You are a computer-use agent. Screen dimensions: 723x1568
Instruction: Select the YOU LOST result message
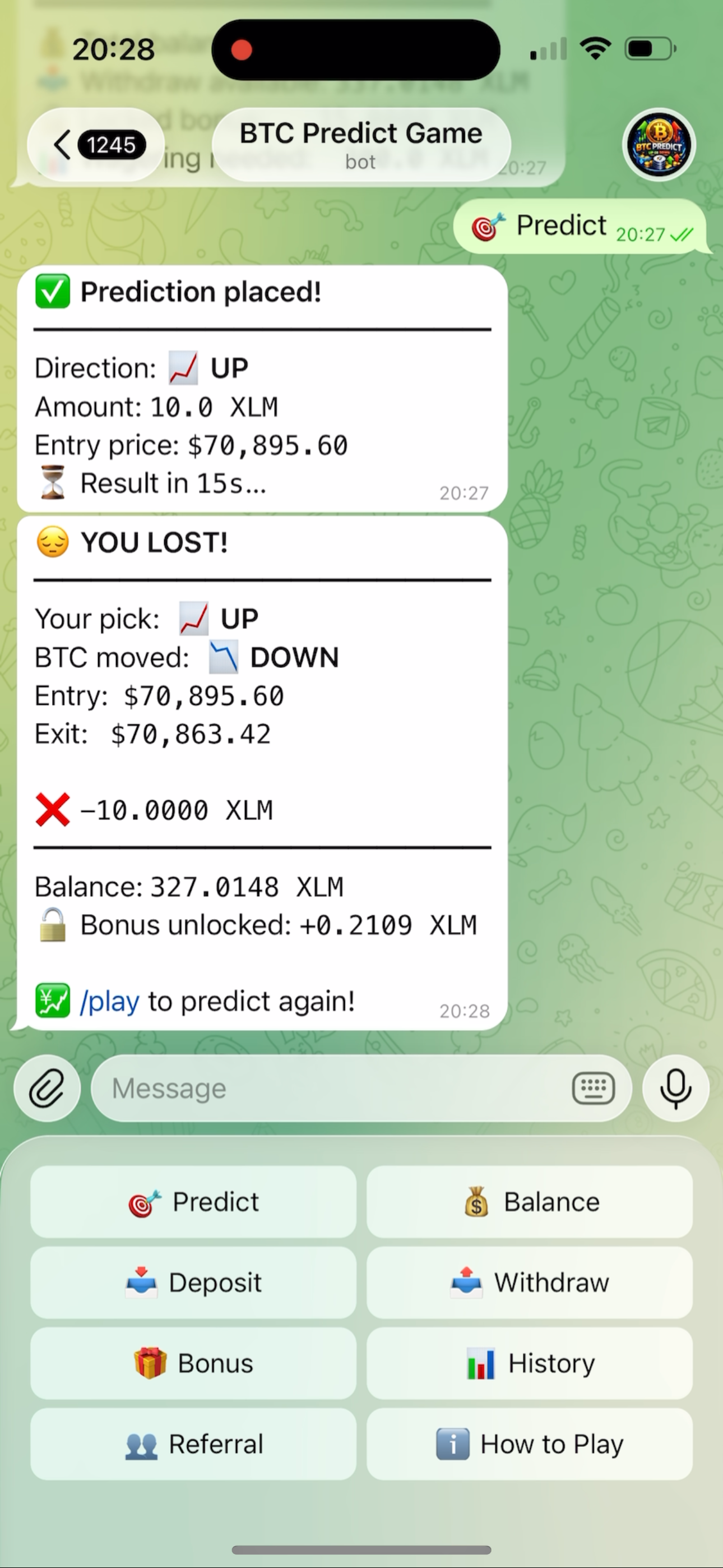[x=262, y=773]
